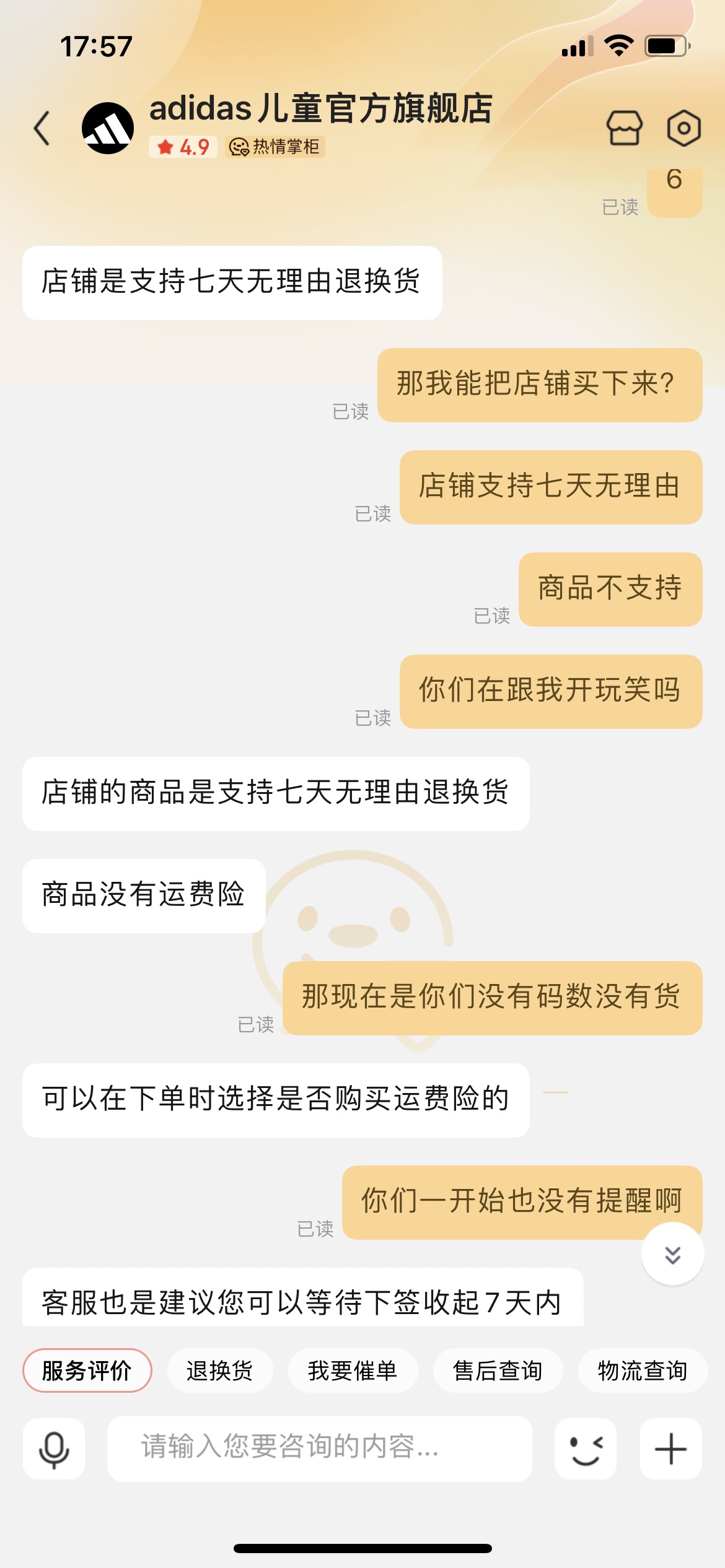Screen dimensions: 725x1568
Task: Activate the voice input microphone
Action: pyautogui.click(x=54, y=1448)
